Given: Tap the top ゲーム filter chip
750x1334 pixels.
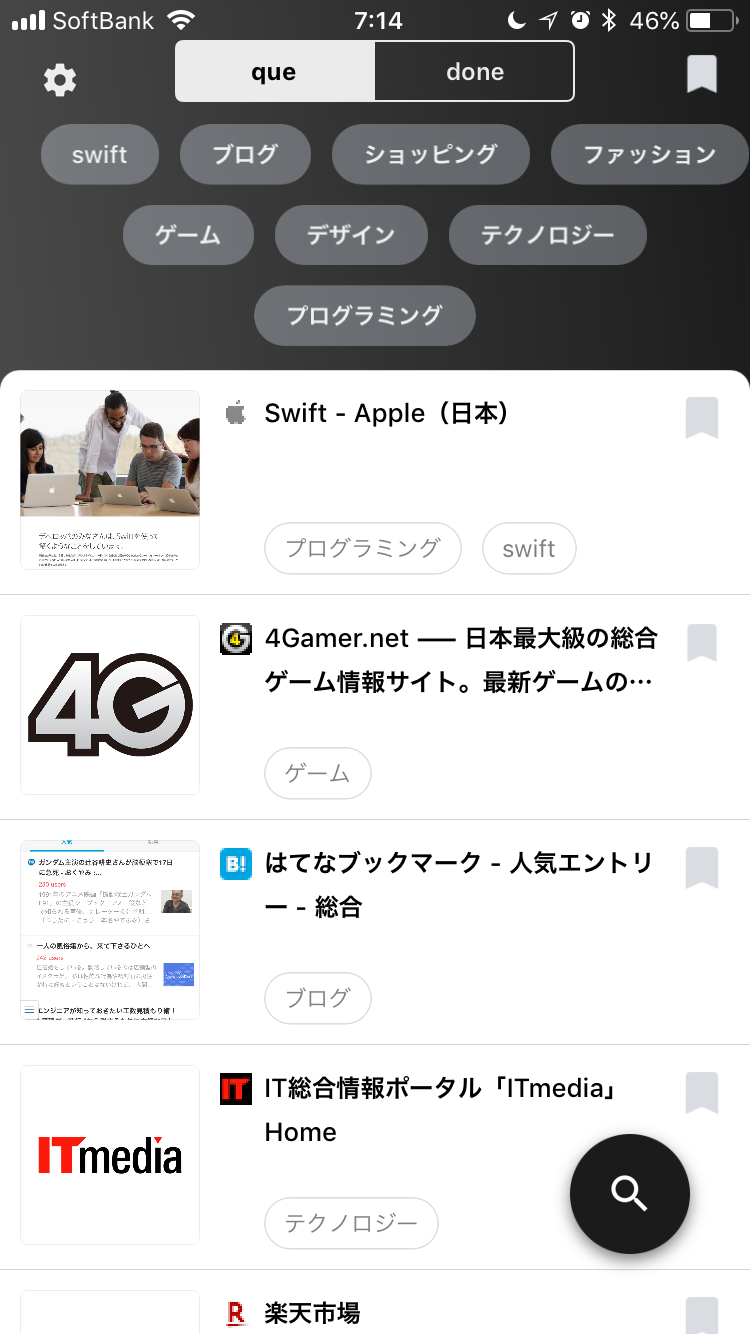Looking at the screenshot, I should (x=188, y=235).
